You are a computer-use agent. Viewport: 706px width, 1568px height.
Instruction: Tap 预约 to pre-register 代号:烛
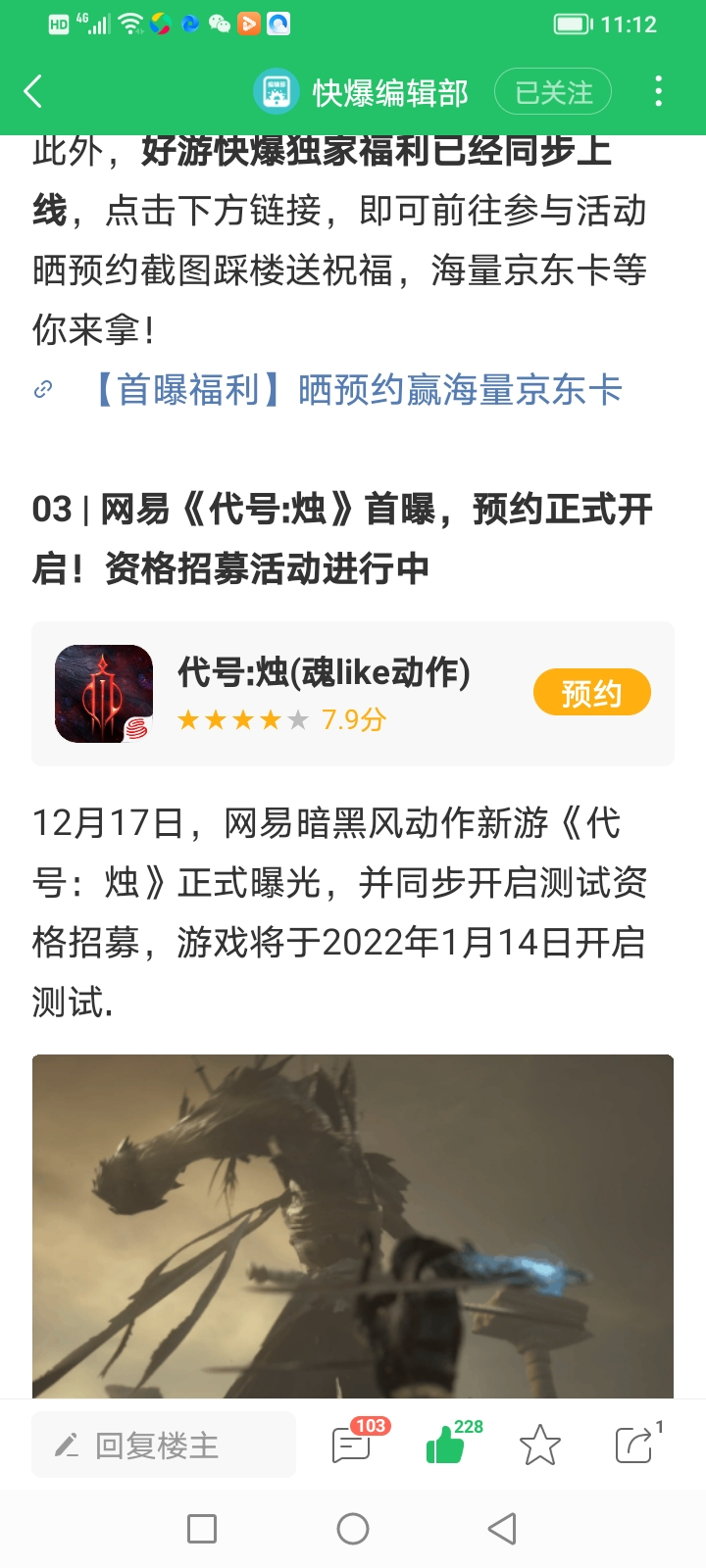pos(591,693)
